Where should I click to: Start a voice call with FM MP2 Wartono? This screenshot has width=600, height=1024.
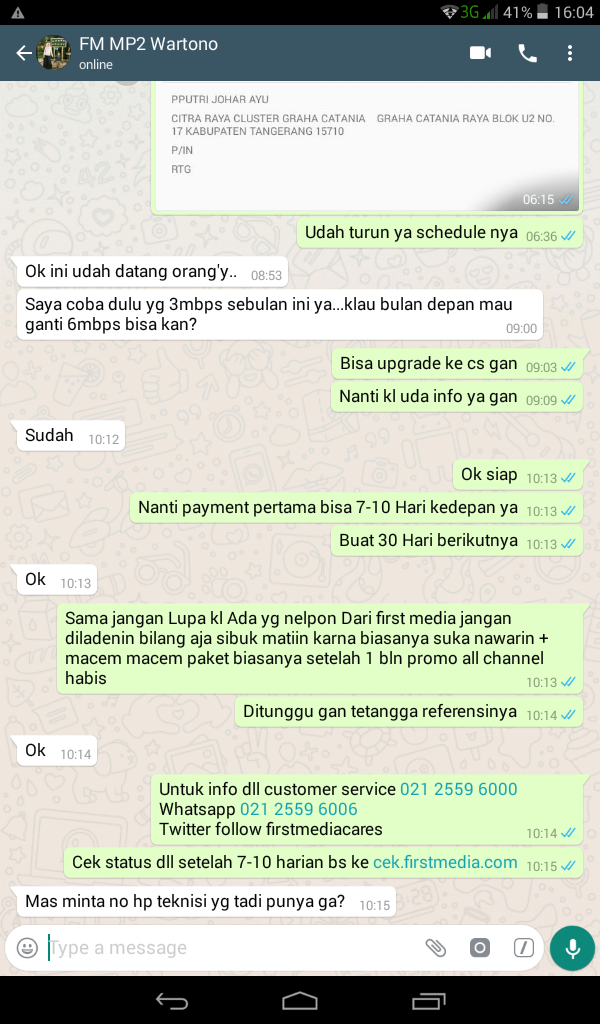[527, 53]
